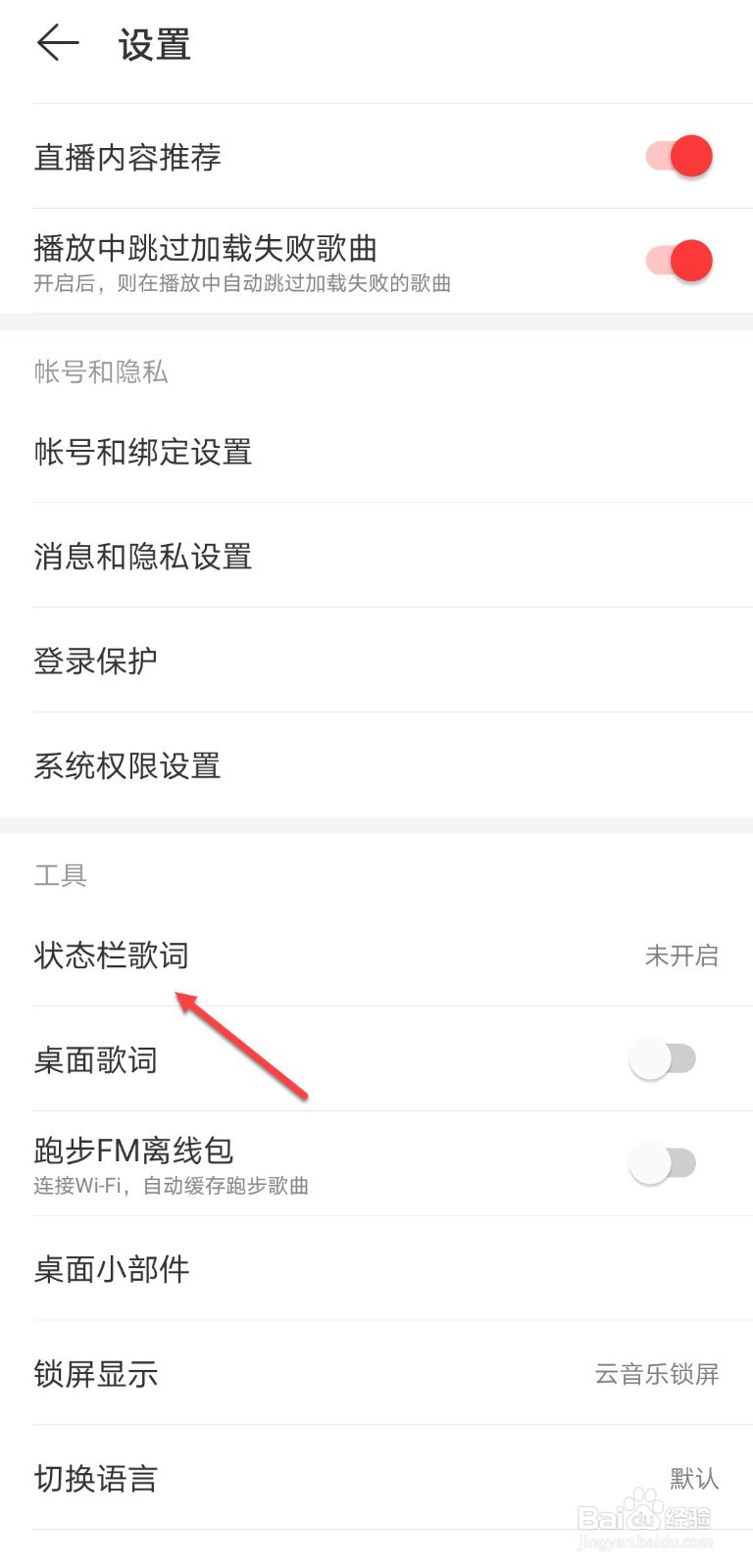Viewport: 753px width, 1568px height.
Task: Tap the 帐号和隐私 section header
Action: [x=101, y=372]
